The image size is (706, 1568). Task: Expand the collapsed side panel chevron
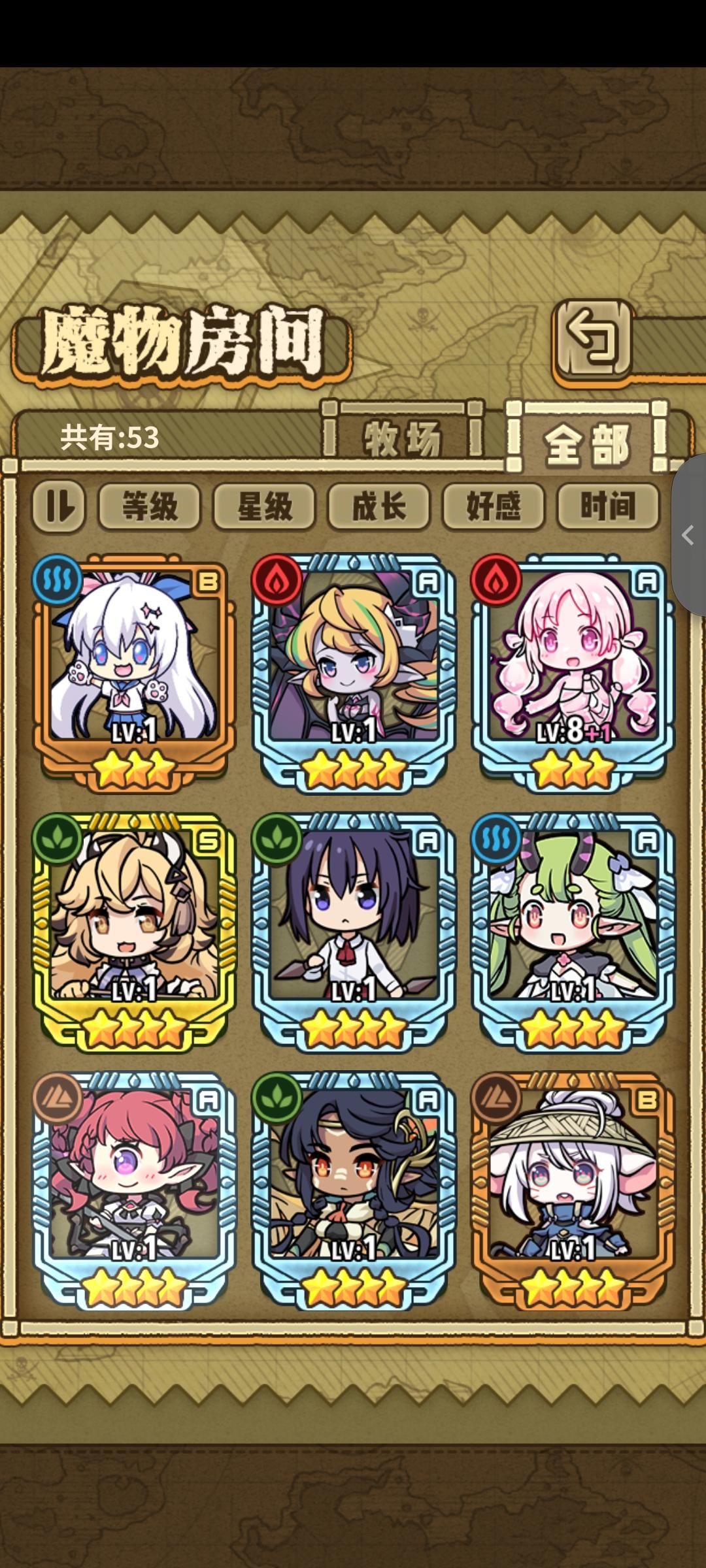click(x=690, y=536)
